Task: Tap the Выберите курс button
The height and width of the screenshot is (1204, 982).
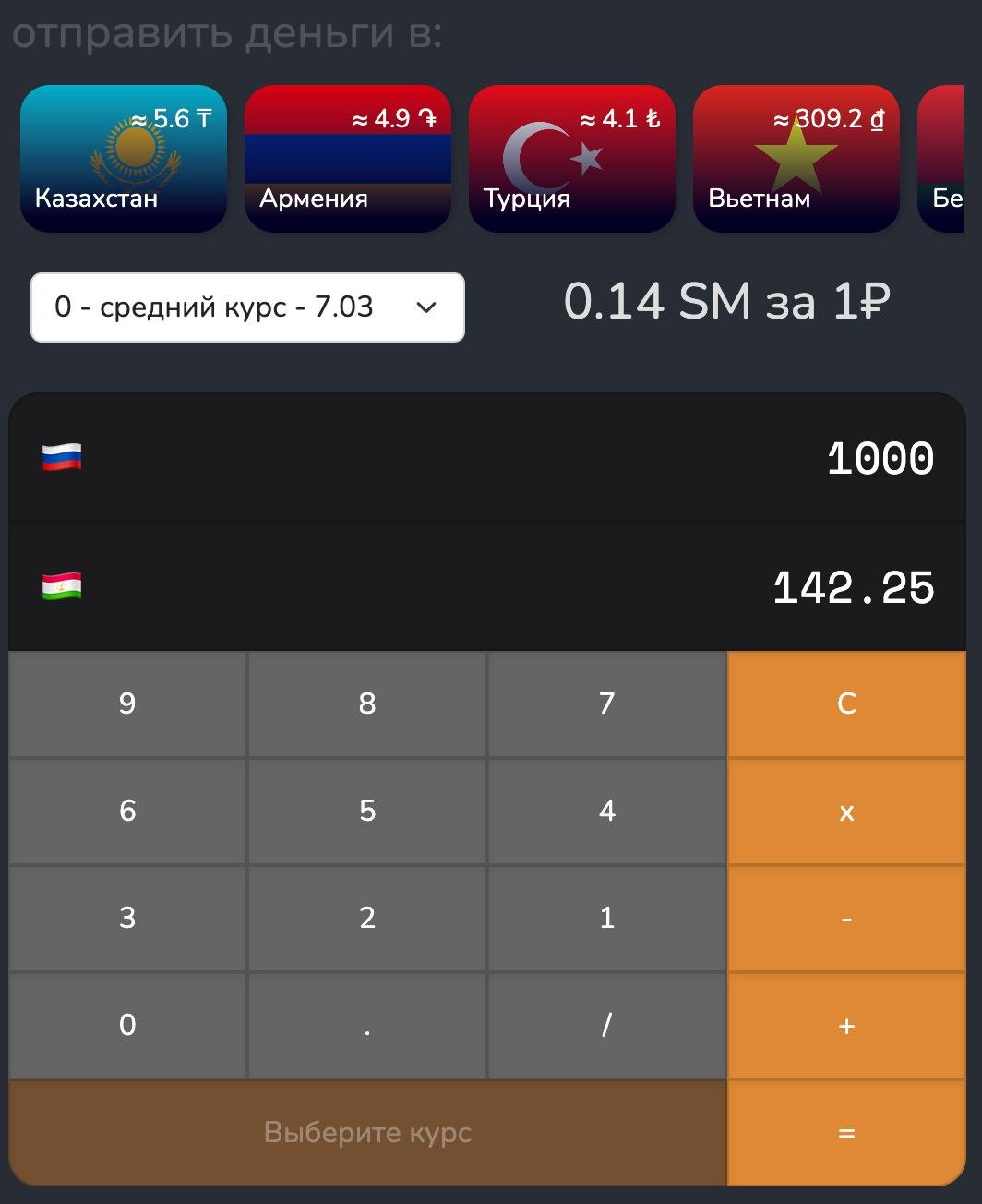Action: tap(367, 1133)
